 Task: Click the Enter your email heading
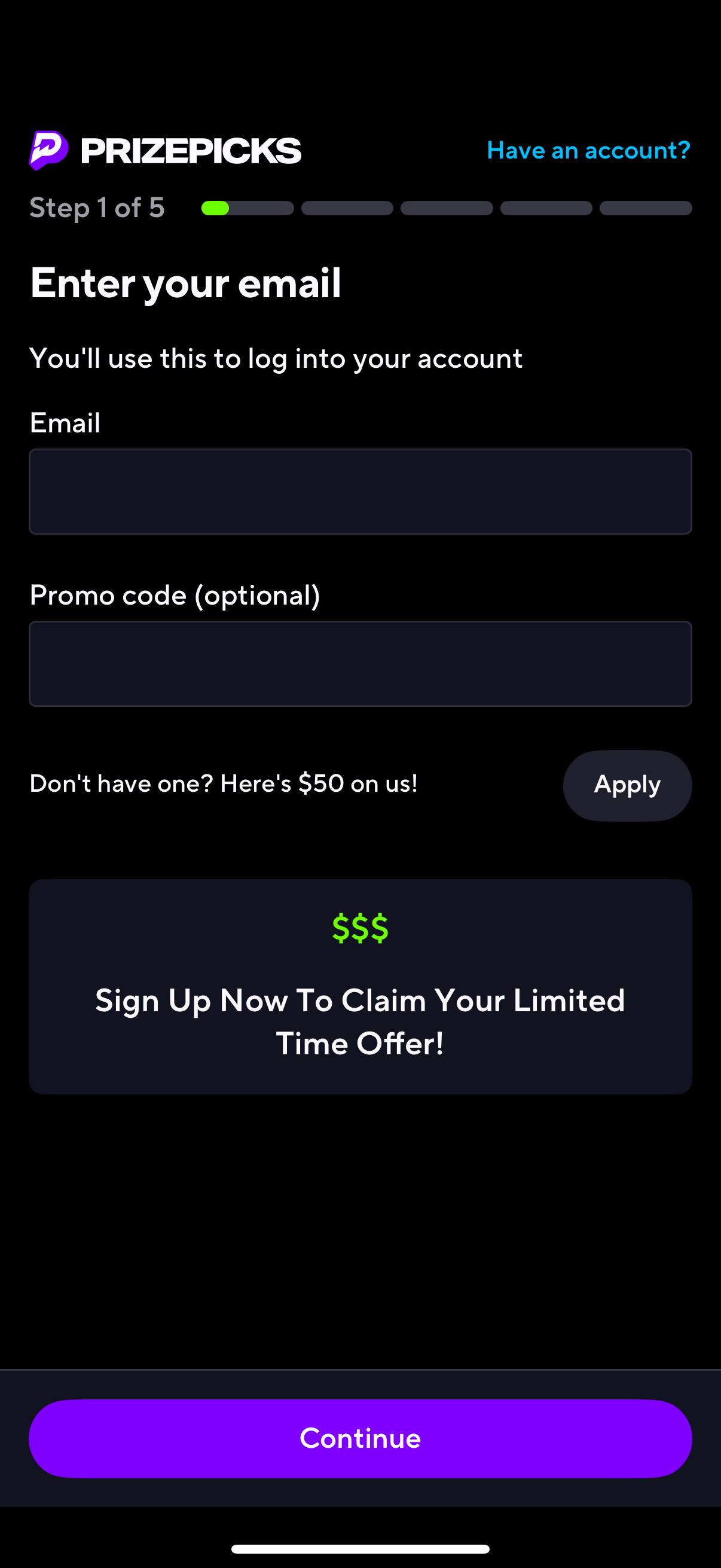coord(185,282)
